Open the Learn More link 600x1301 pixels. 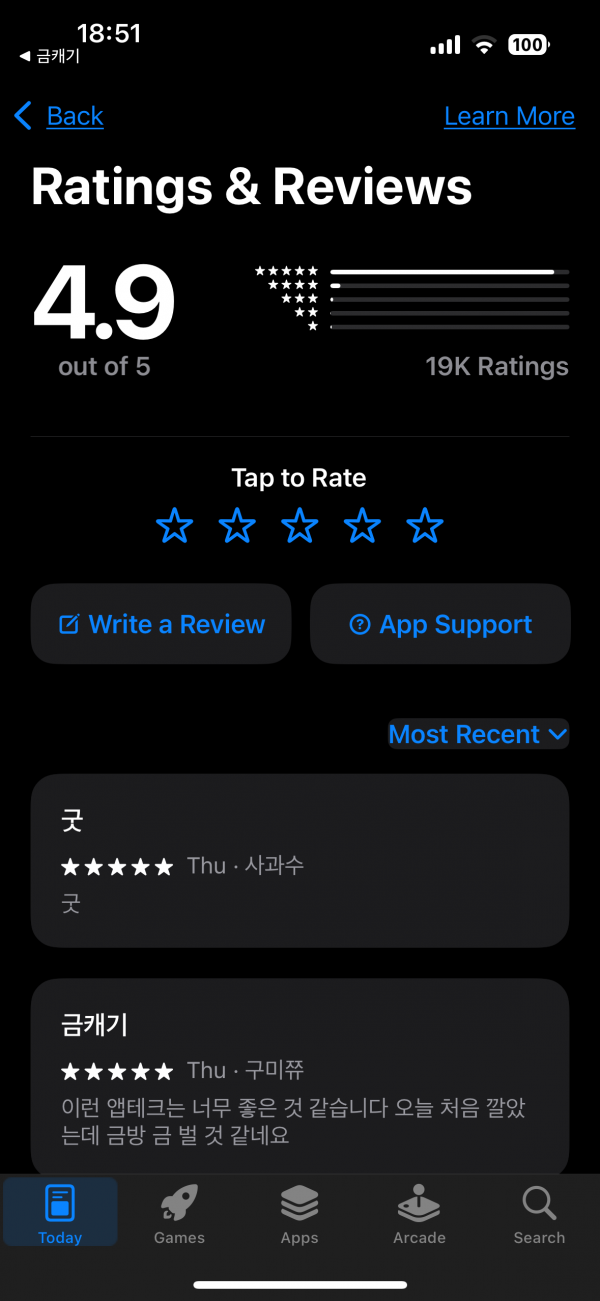pyautogui.click(x=509, y=116)
